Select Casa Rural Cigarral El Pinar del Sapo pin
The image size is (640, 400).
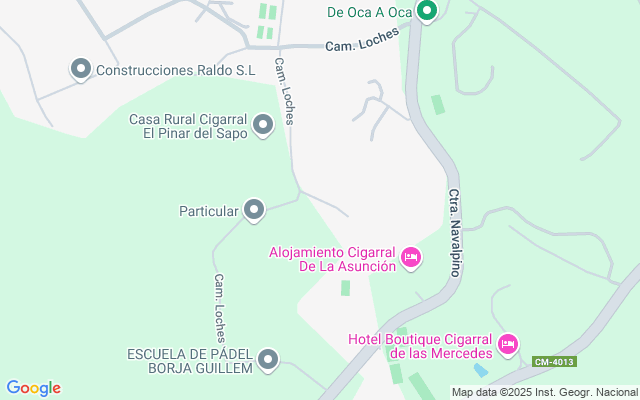pos(262,125)
